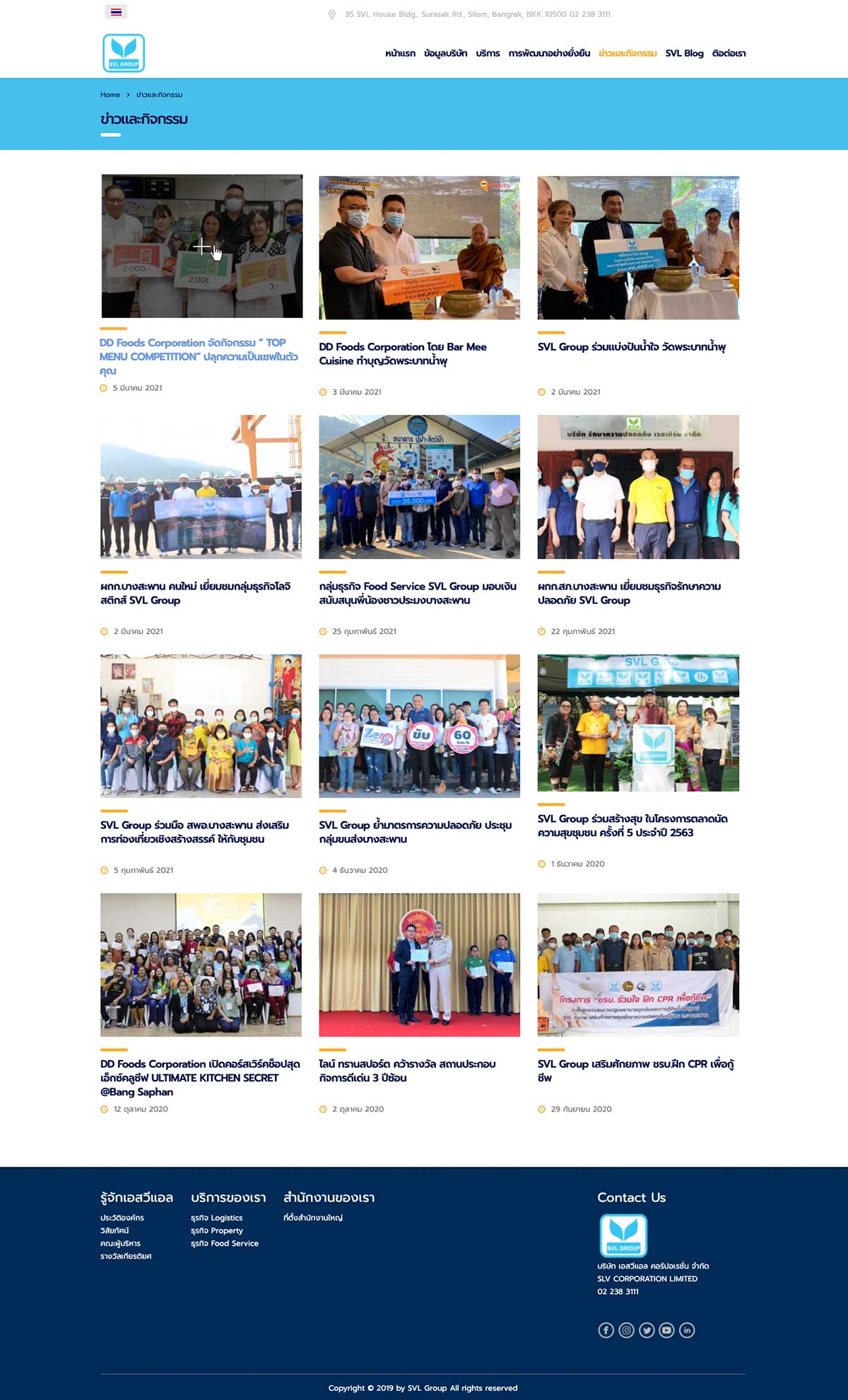The height and width of the screenshot is (1400, 848).
Task: Switch to SVL Blog
Action: pyautogui.click(x=684, y=54)
